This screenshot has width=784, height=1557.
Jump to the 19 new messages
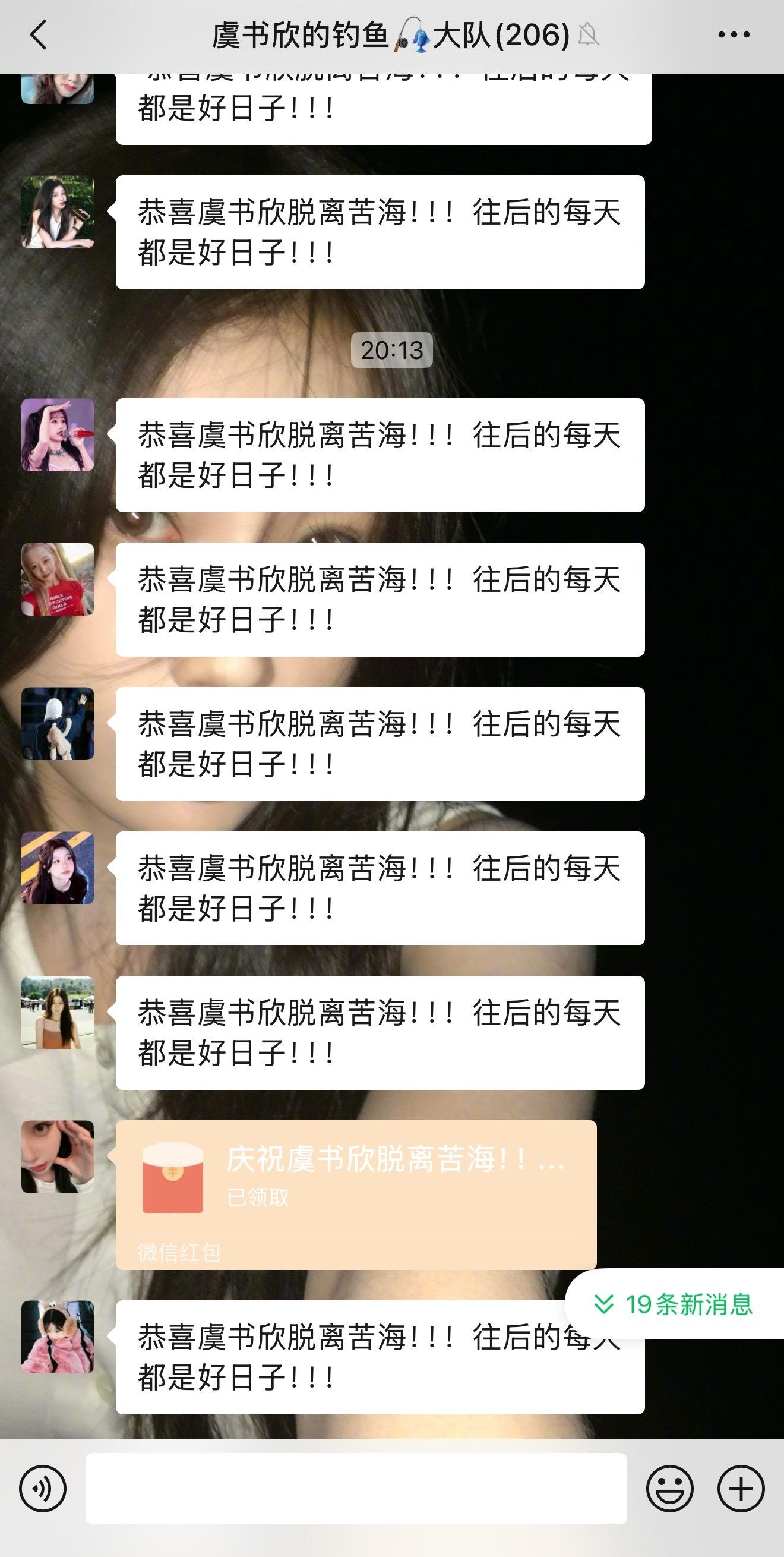pos(675,1304)
